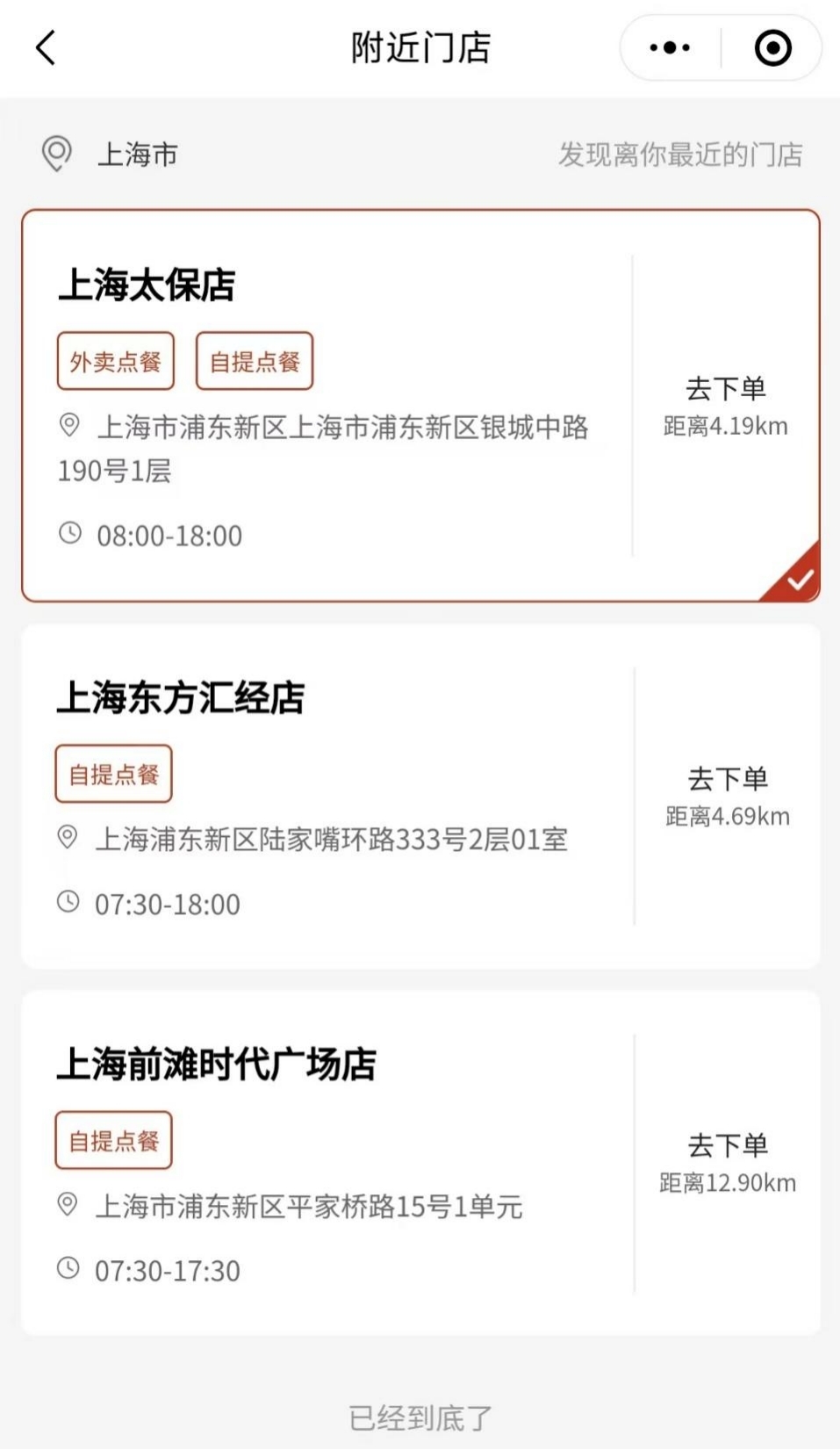Tap 去下单 for 上海东方汇经店
Screen dimensions: 840x1450
point(728,778)
